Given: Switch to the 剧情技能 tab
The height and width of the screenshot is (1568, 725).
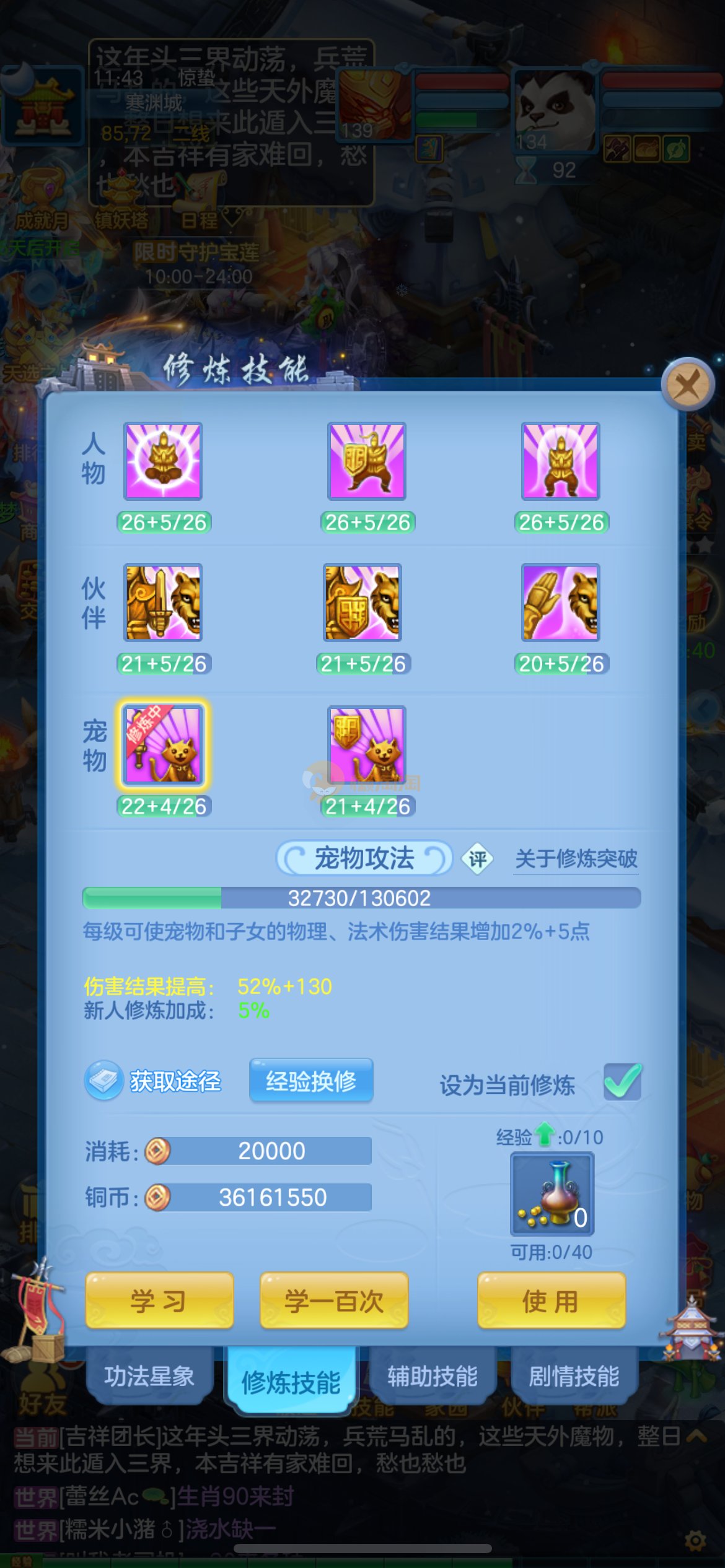Looking at the screenshot, I should pyautogui.click(x=574, y=1376).
